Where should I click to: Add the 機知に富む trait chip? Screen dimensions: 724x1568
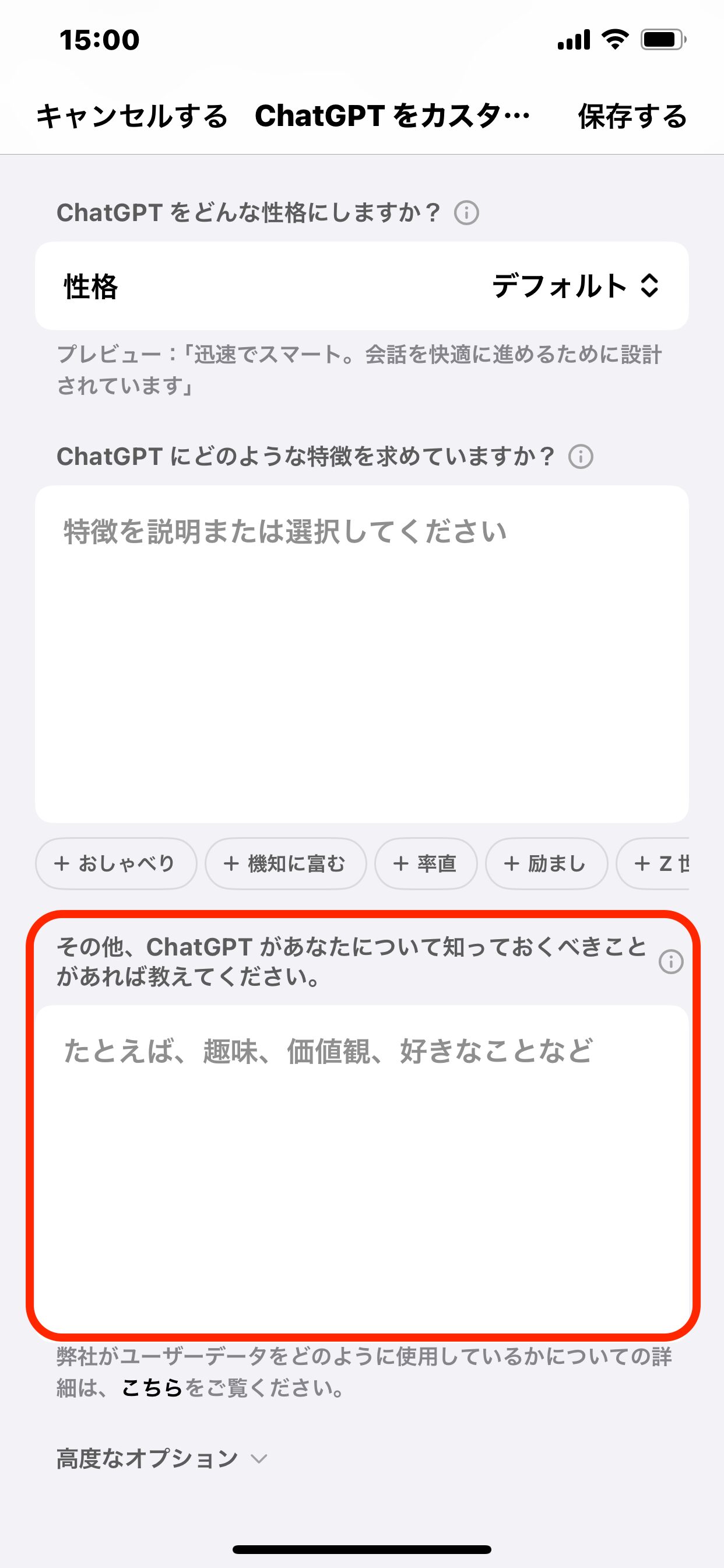point(286,863)
